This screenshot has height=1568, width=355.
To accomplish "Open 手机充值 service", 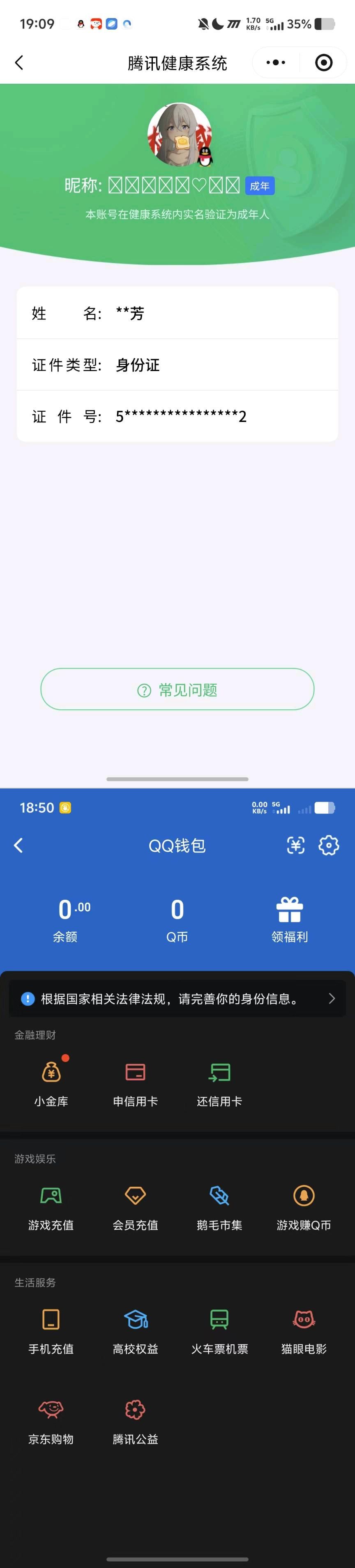I will (51, 1332).
